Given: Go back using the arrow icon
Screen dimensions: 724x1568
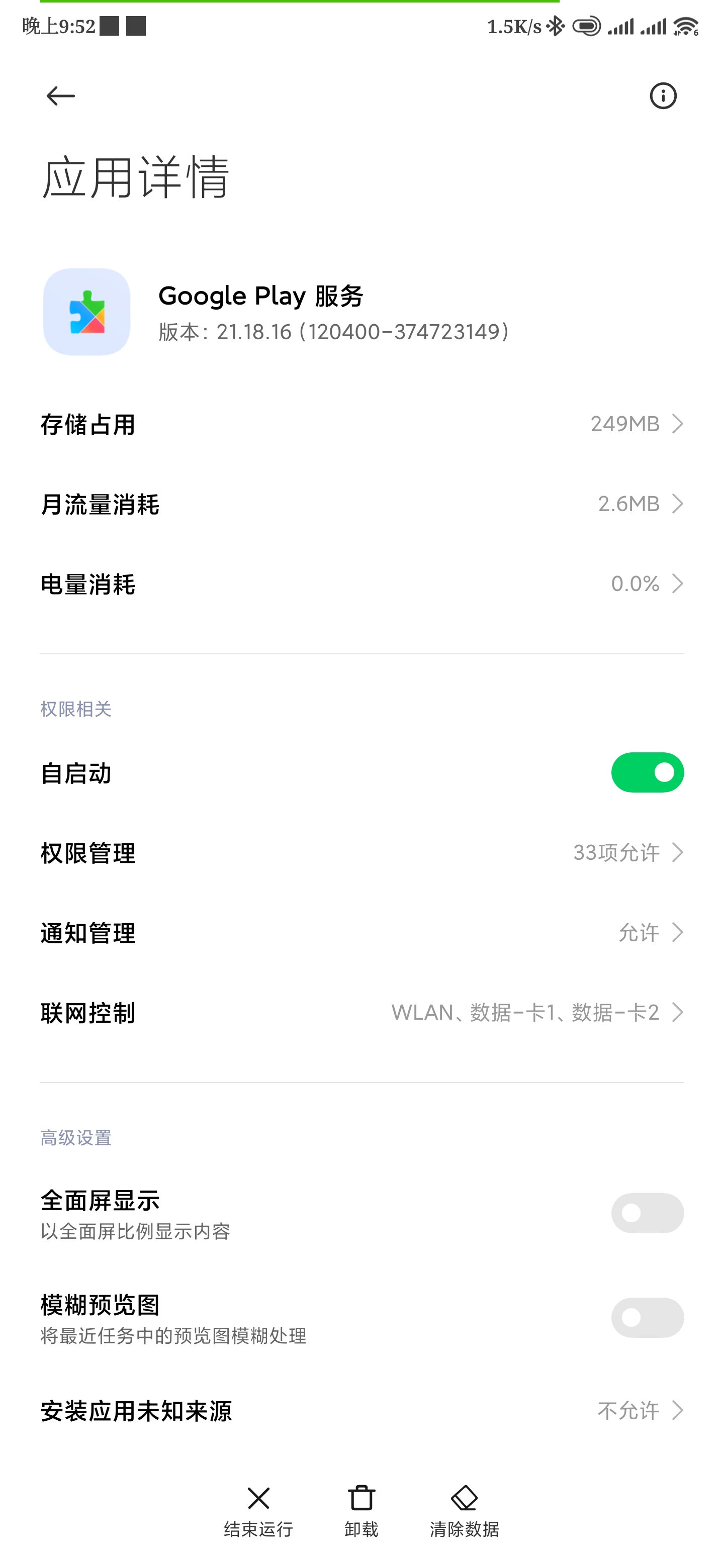Looking at the screenshot, I should pyautogui.click(x=60, y=95).
